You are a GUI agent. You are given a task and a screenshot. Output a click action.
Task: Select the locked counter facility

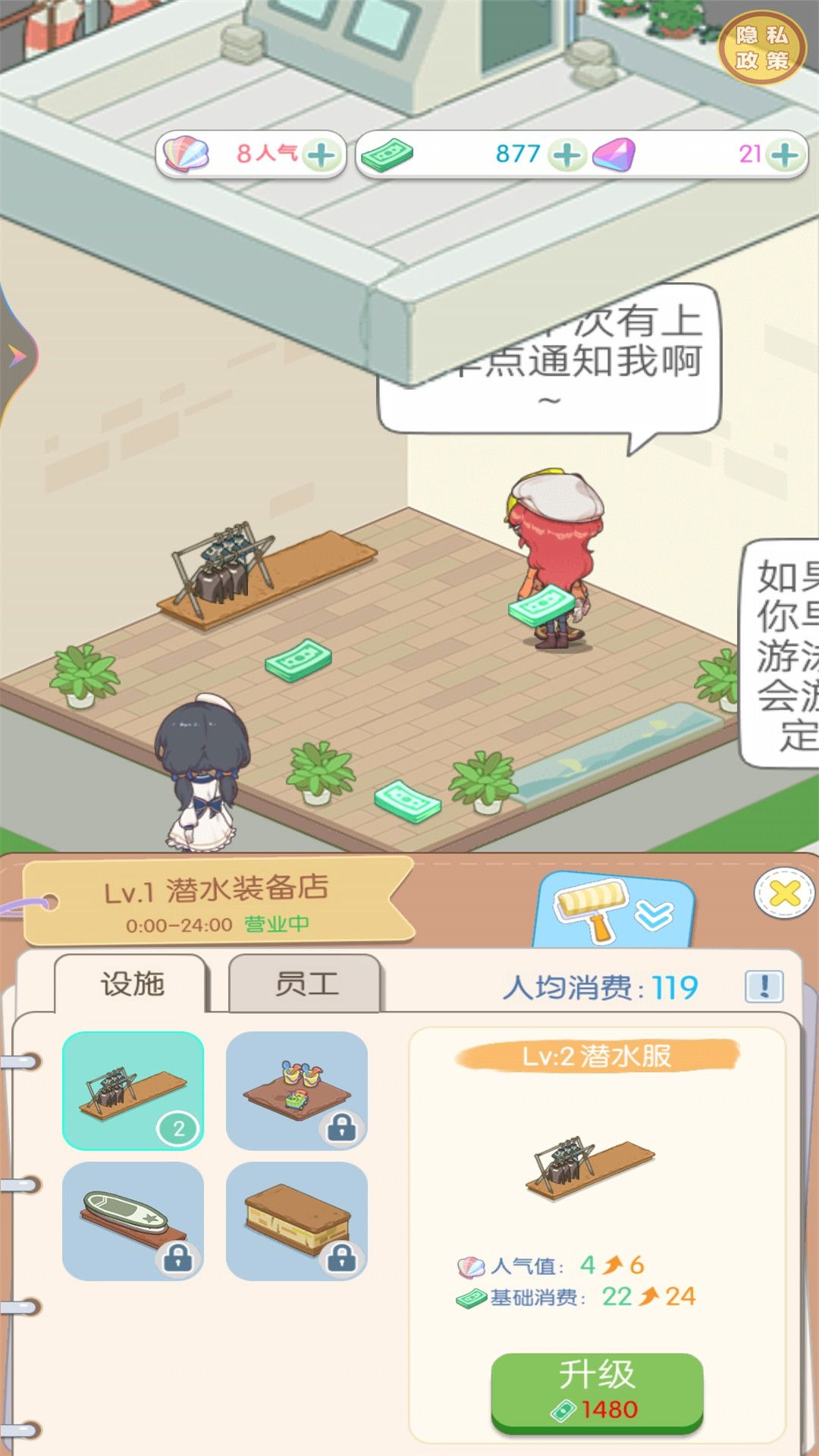[x=297, y=1221]
